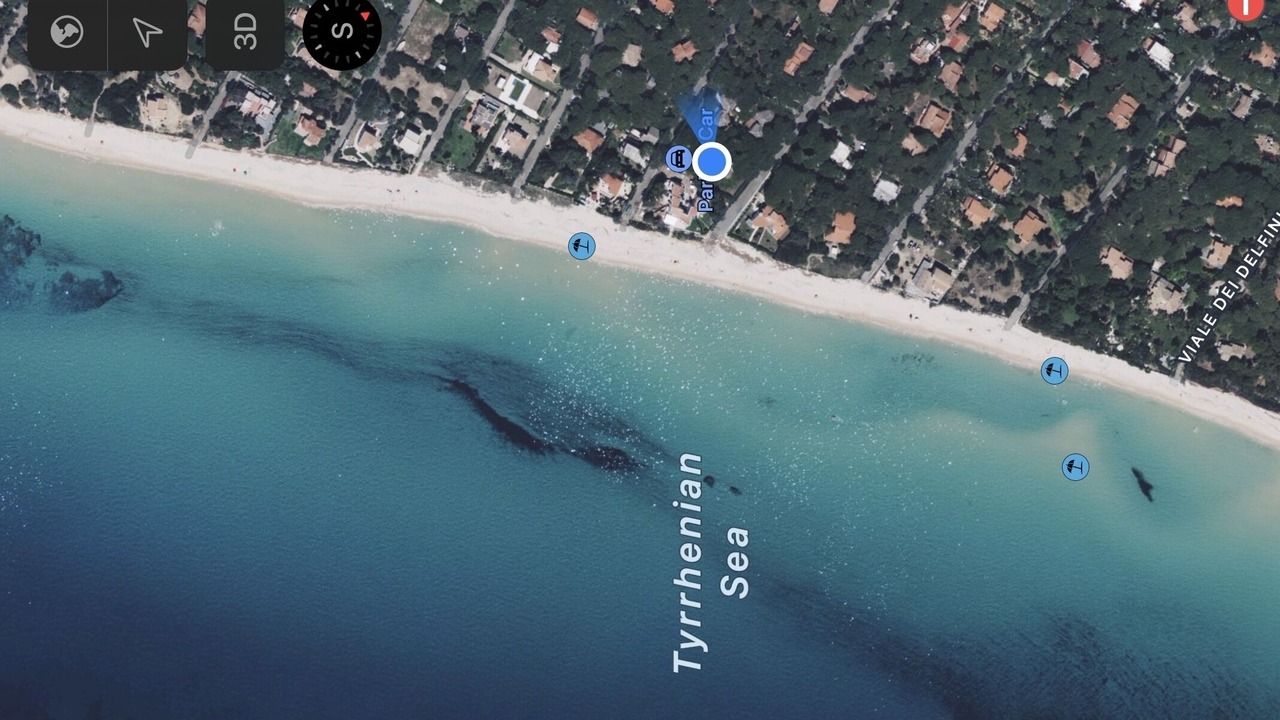Image resolution: width=1280 pixels, height=720 pixels.
Task: Select the blue current location dot
Action: click(712, 161)
